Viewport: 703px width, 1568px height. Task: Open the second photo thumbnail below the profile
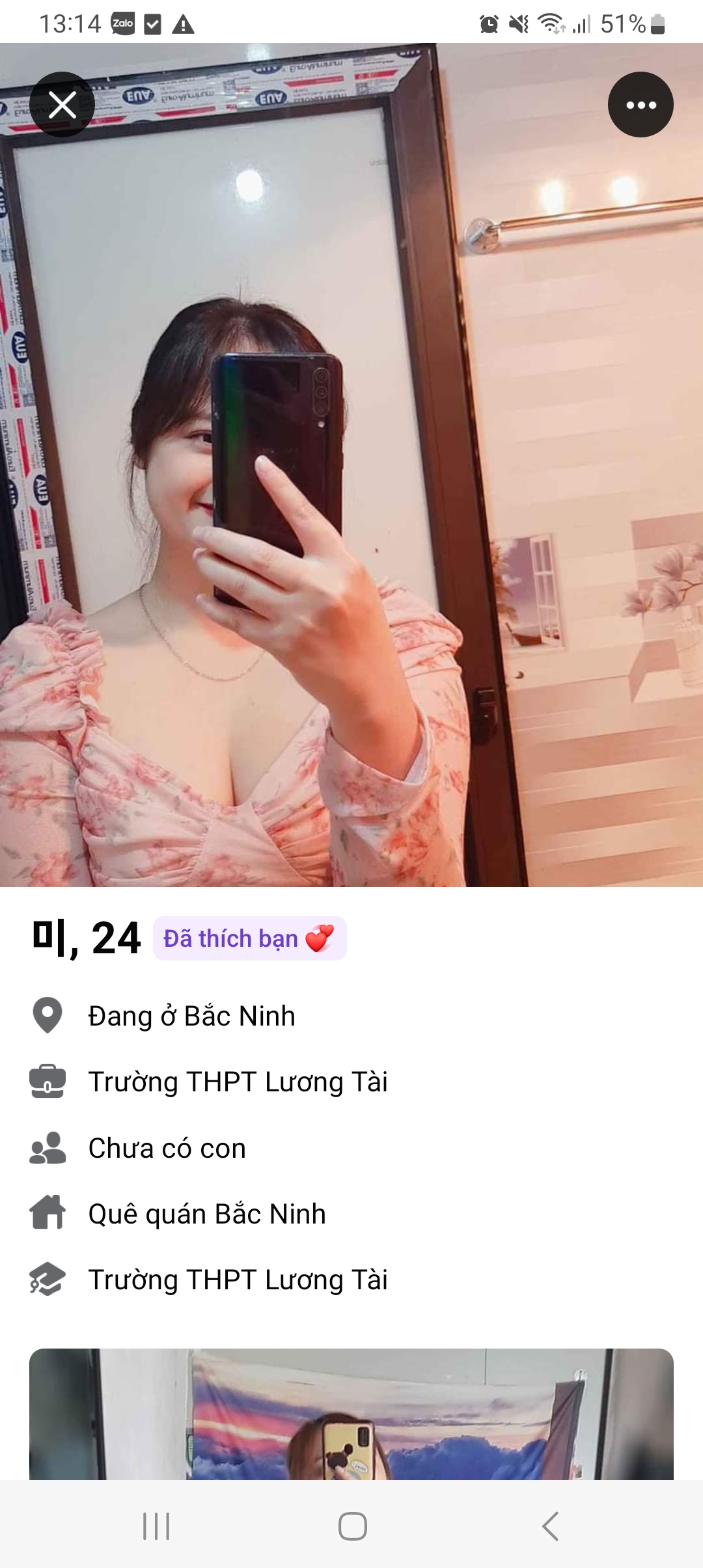point(351,1433)
